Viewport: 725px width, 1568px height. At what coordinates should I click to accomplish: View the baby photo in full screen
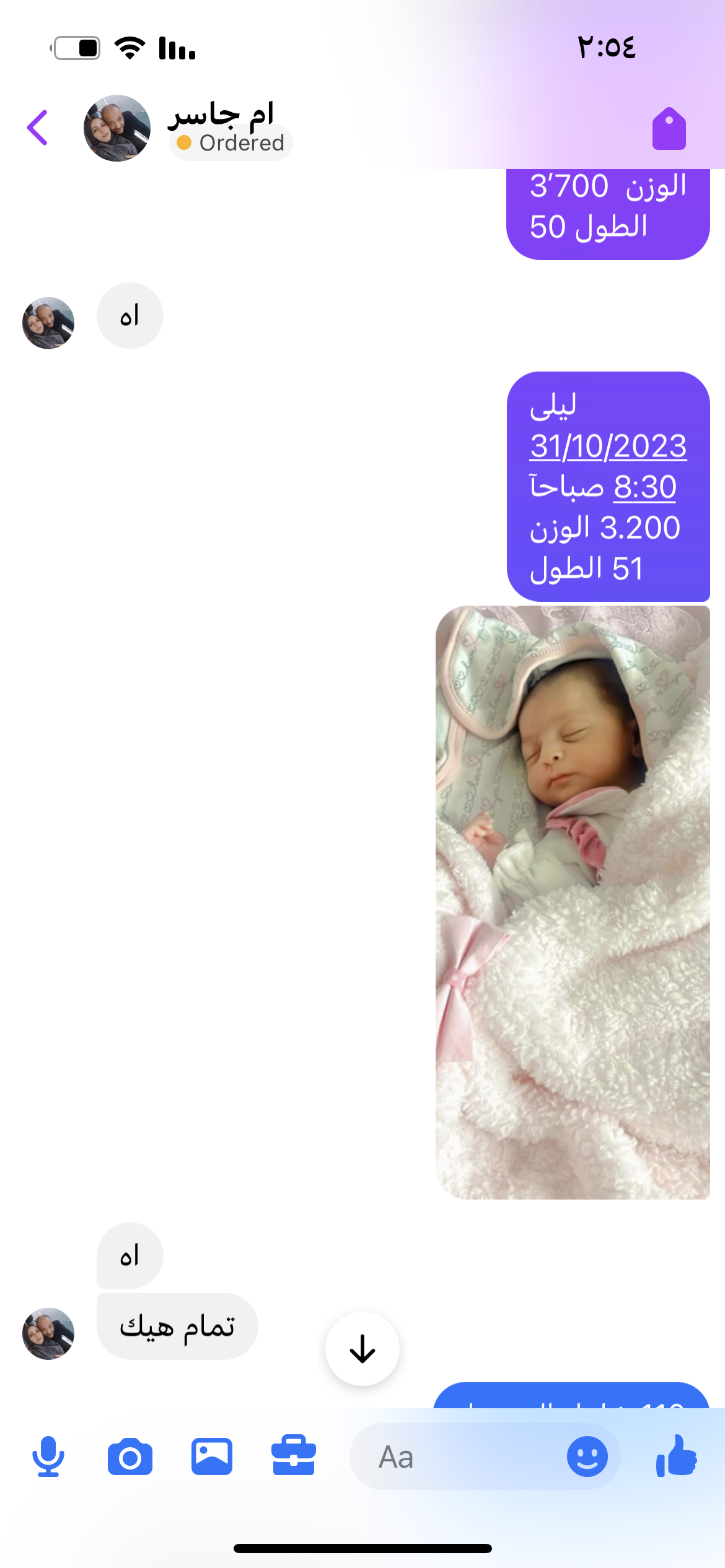(x=573, y=902)
